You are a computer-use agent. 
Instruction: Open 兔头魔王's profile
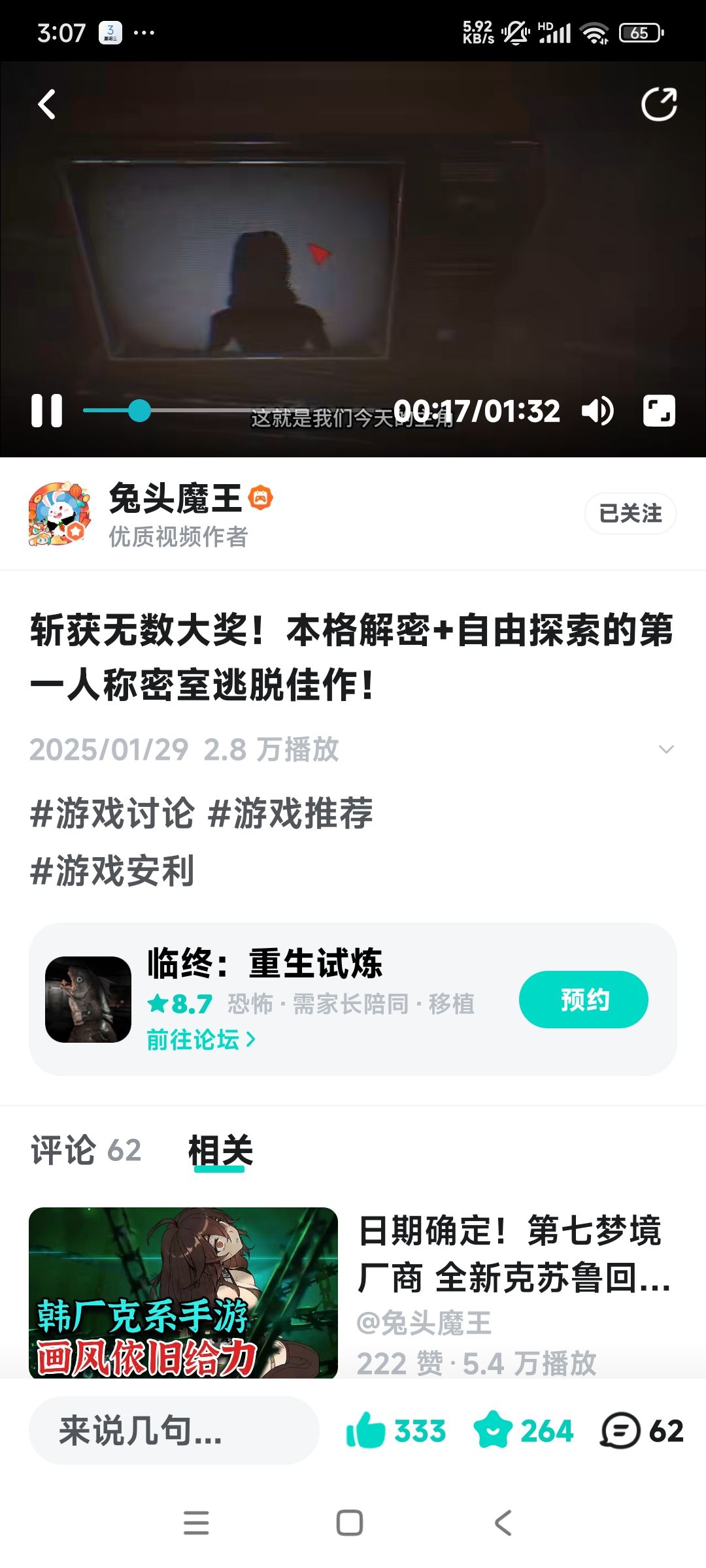pyautogui.click(x=175, y=499)
